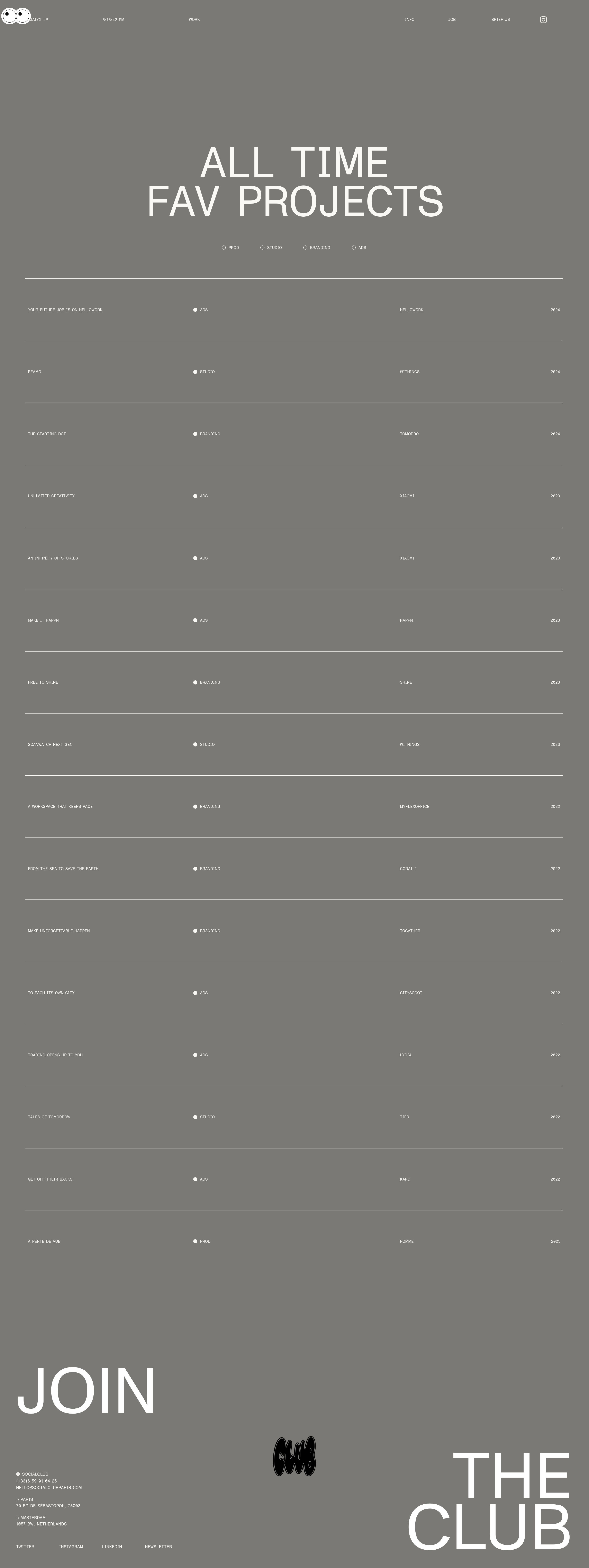Open Tales Of Tomorrow project
The width and height of the screenshot is (589, 1568).
click(49, 1117)
